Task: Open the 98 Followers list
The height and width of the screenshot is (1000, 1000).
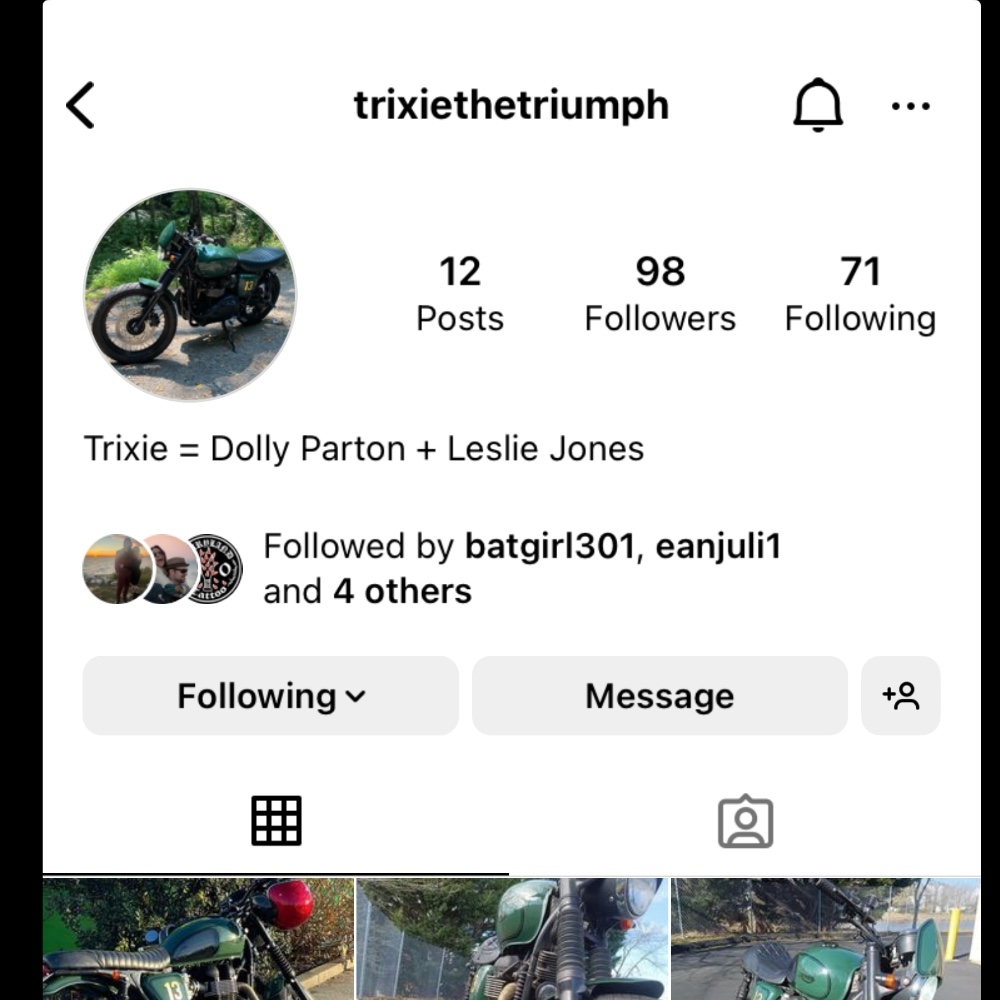Action: pos(660,293)
